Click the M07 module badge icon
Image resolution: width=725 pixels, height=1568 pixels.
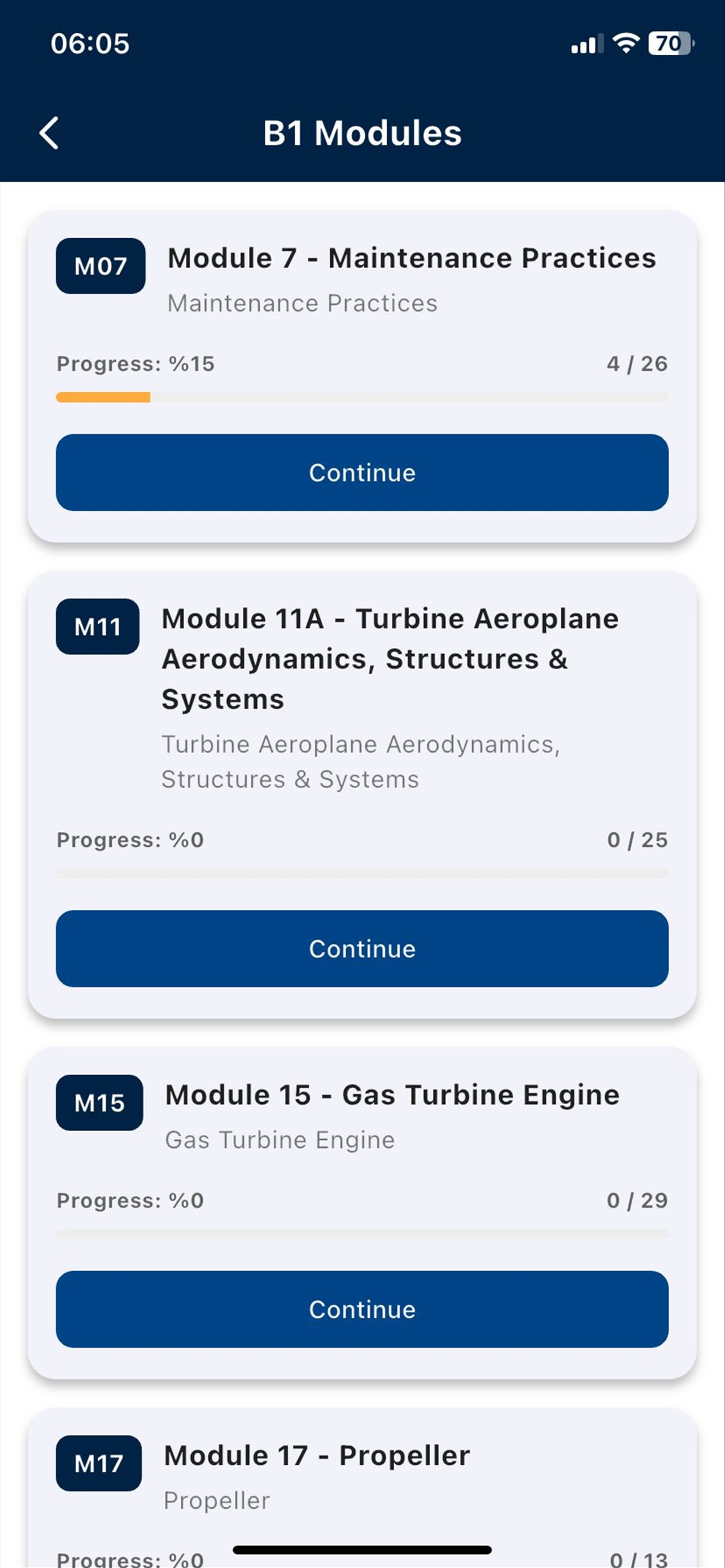(100, 264)
